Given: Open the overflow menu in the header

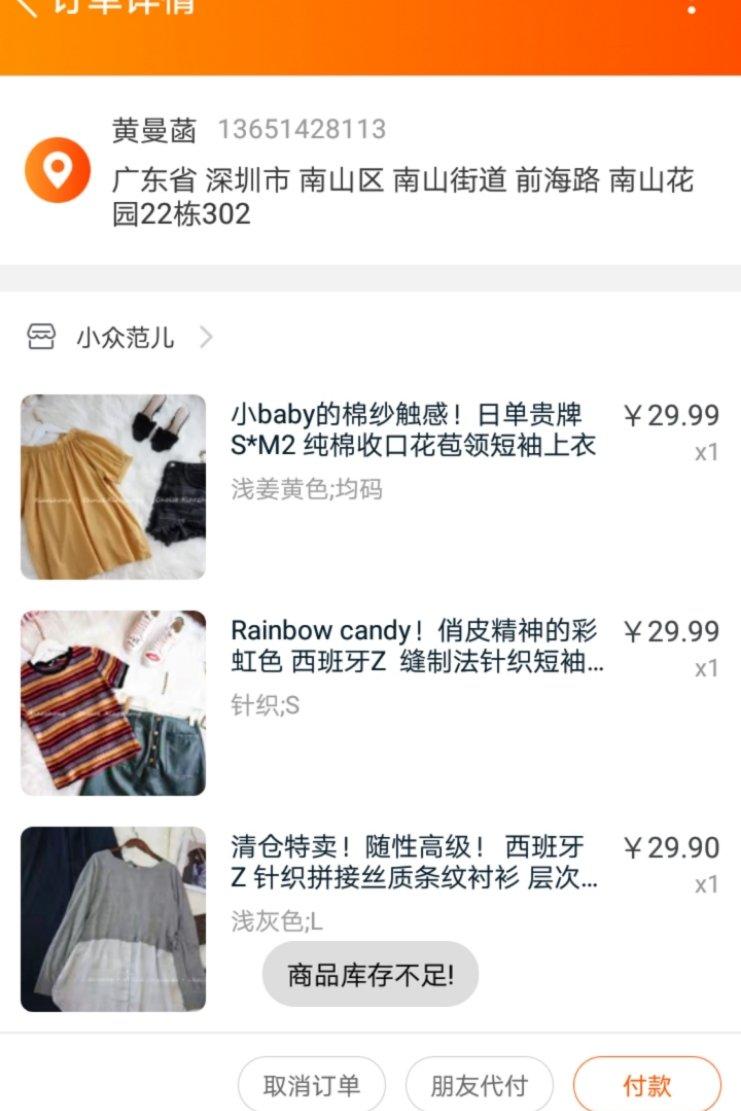Looking at the screenshot, I should coord(691,8).
